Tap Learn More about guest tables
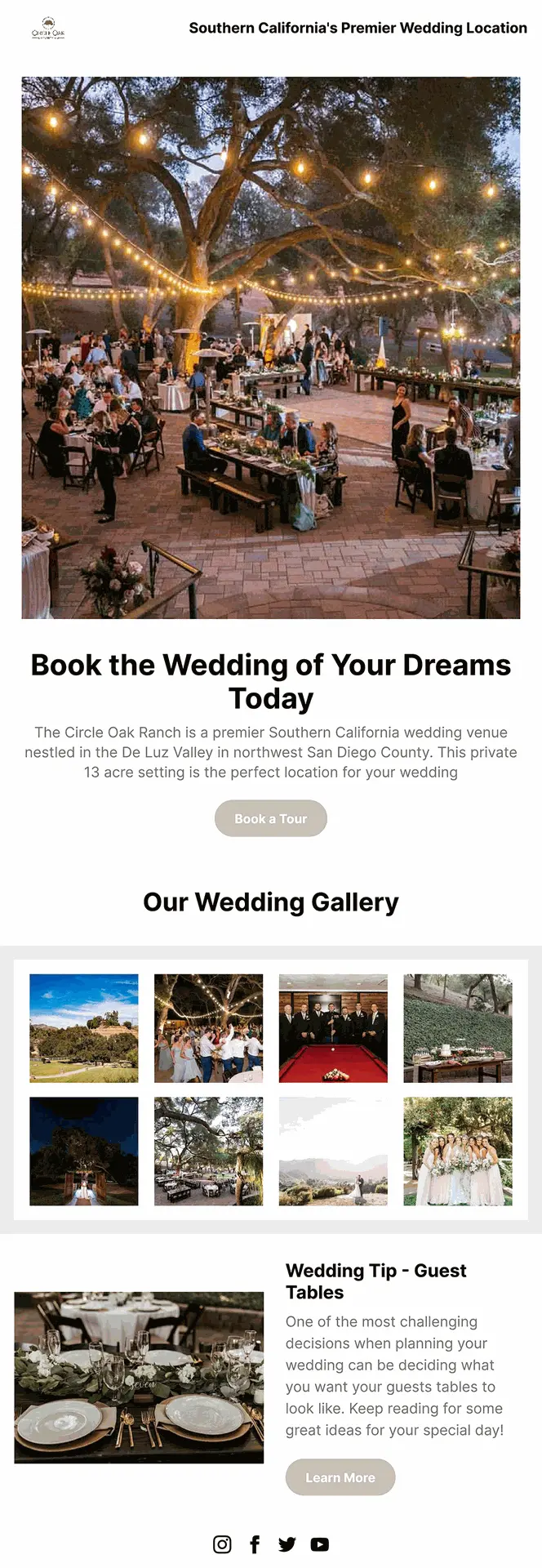This screenshot has height=1568, width=542. 340,1477
